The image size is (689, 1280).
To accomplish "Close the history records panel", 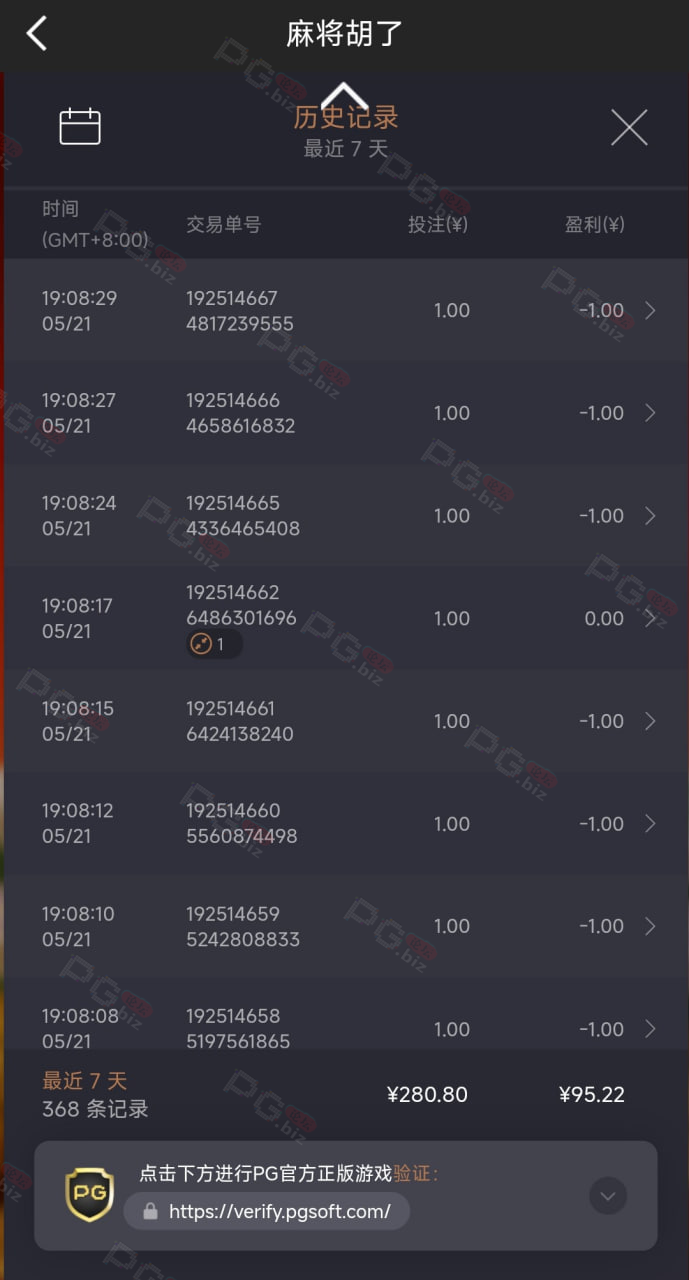I will tap(629, 127).
